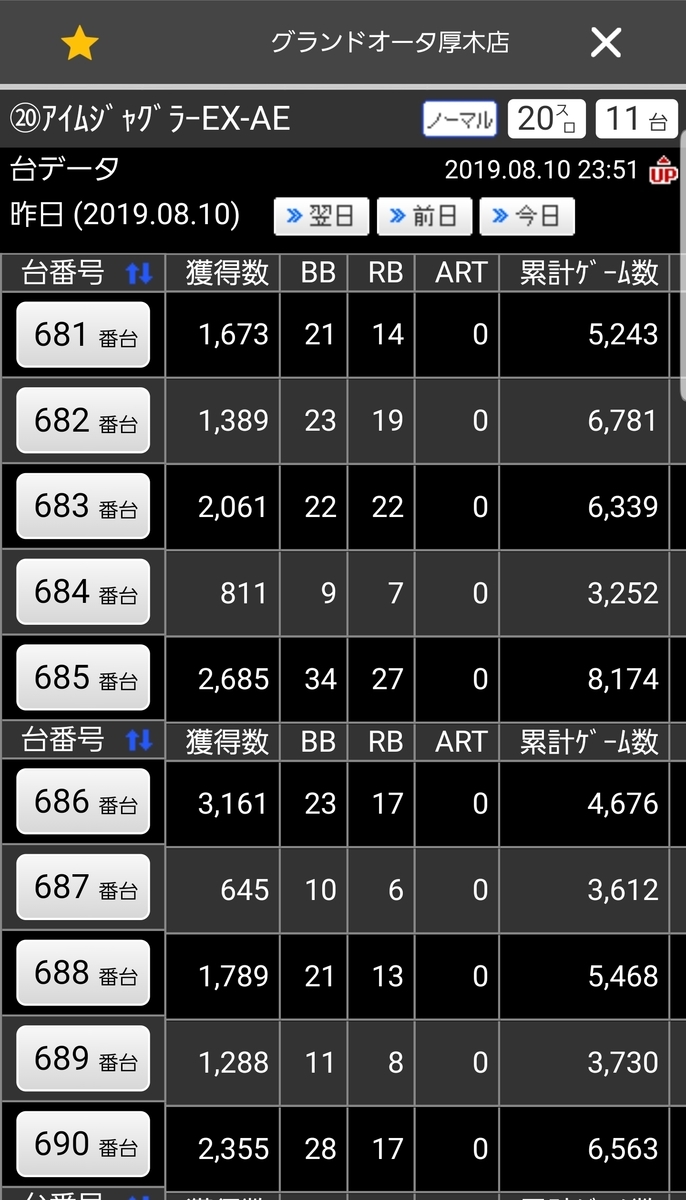686x1200 pixels.
Task: Go to 前日 (previous day) data
Action: tap(424, 216)
